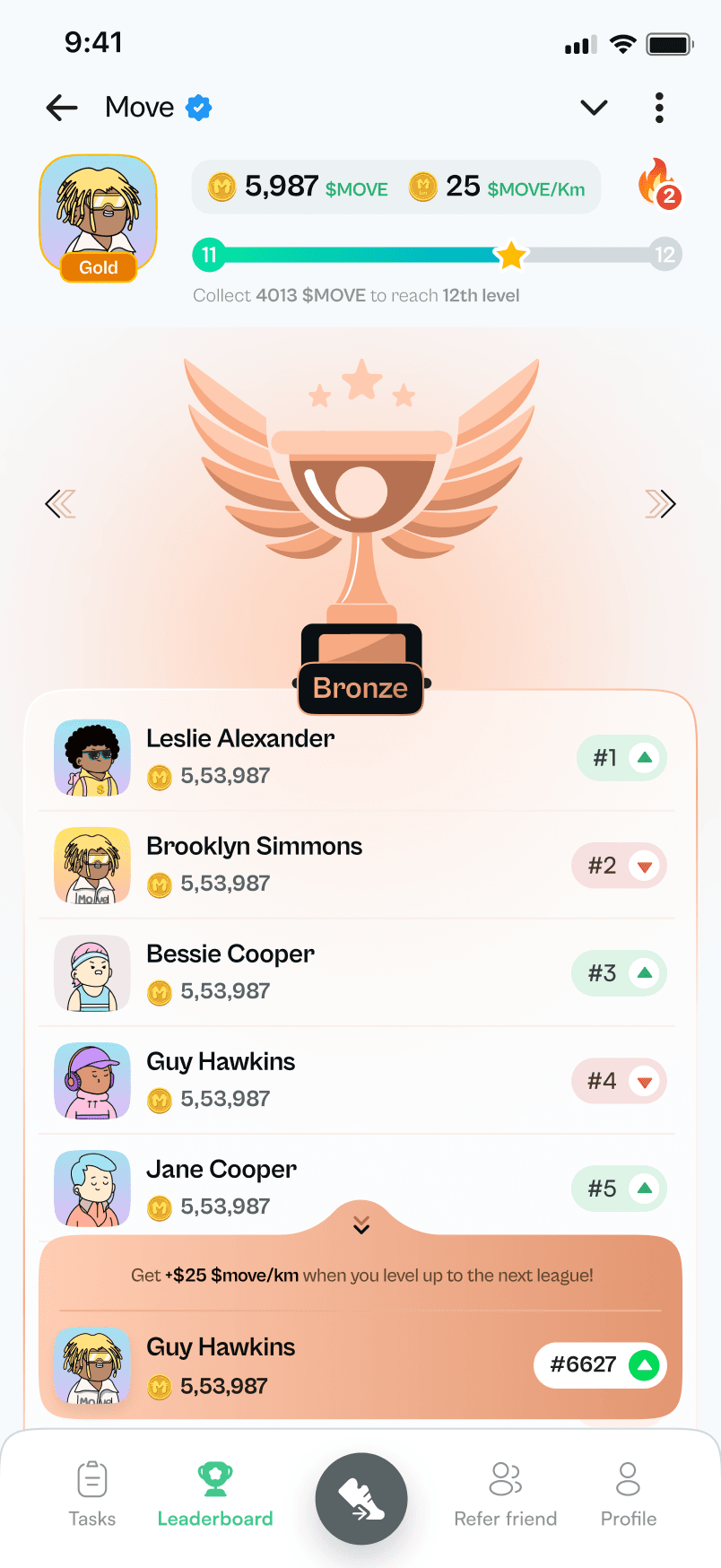
Task: Go to the Refer friend tab
Action: (505, 1494)
